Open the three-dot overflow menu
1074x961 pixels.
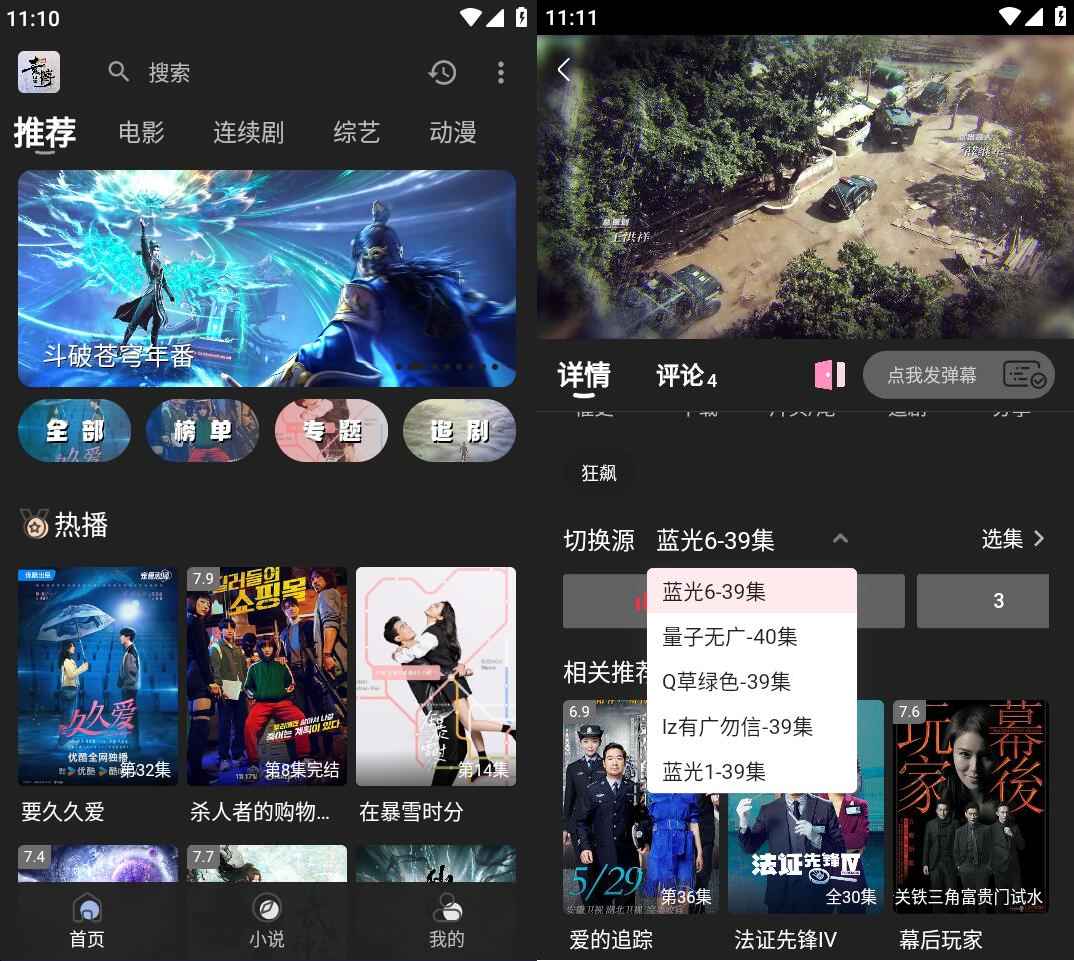501,72
